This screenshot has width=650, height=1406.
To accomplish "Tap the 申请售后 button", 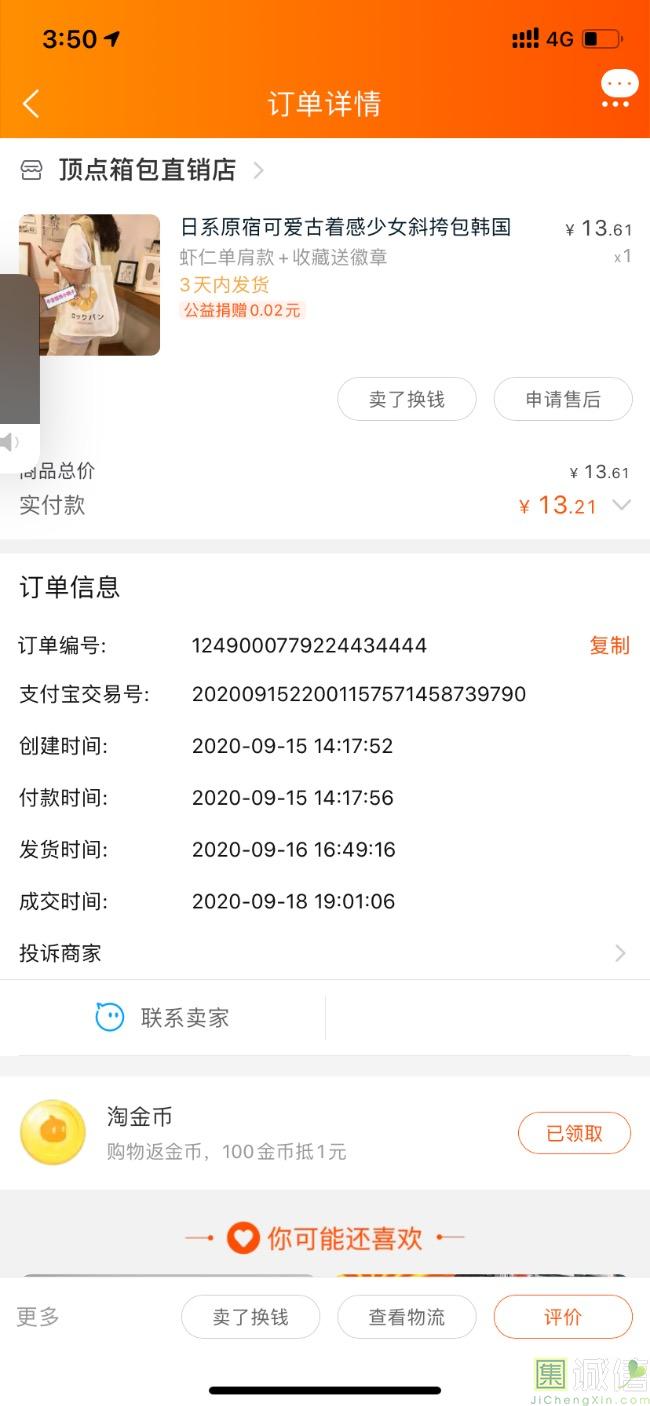I will coord(563,400).
